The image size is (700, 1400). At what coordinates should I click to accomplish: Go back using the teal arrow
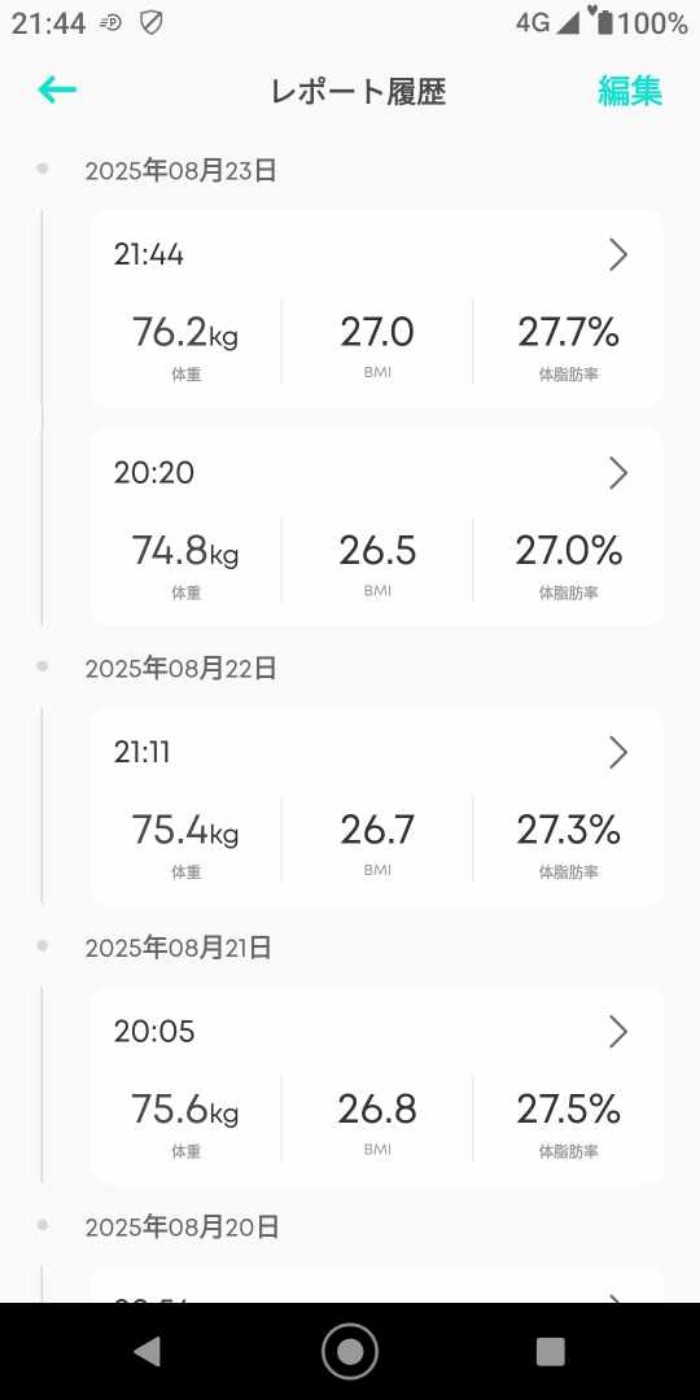point(57,91)
